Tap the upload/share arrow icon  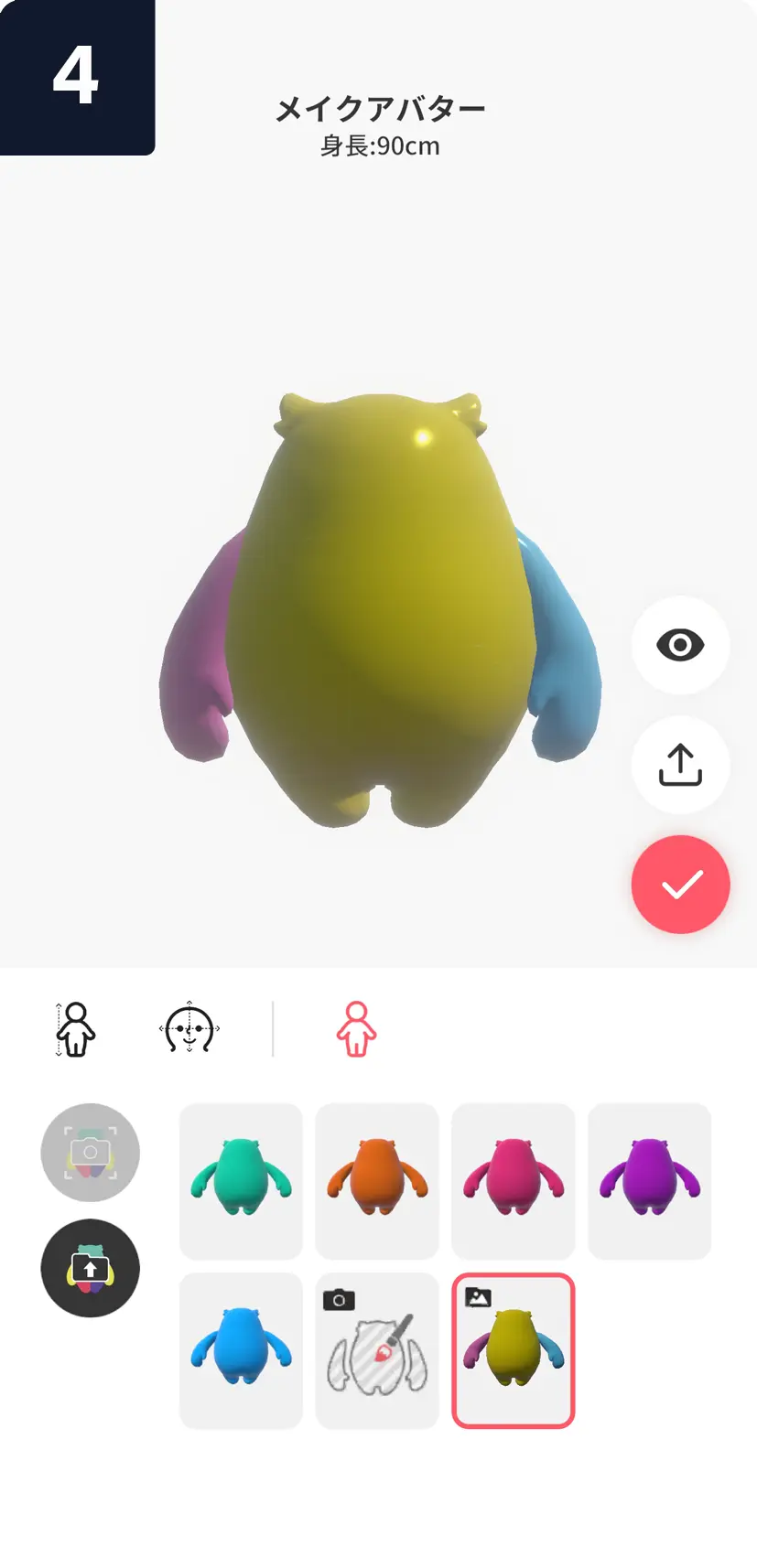(680, 765)
